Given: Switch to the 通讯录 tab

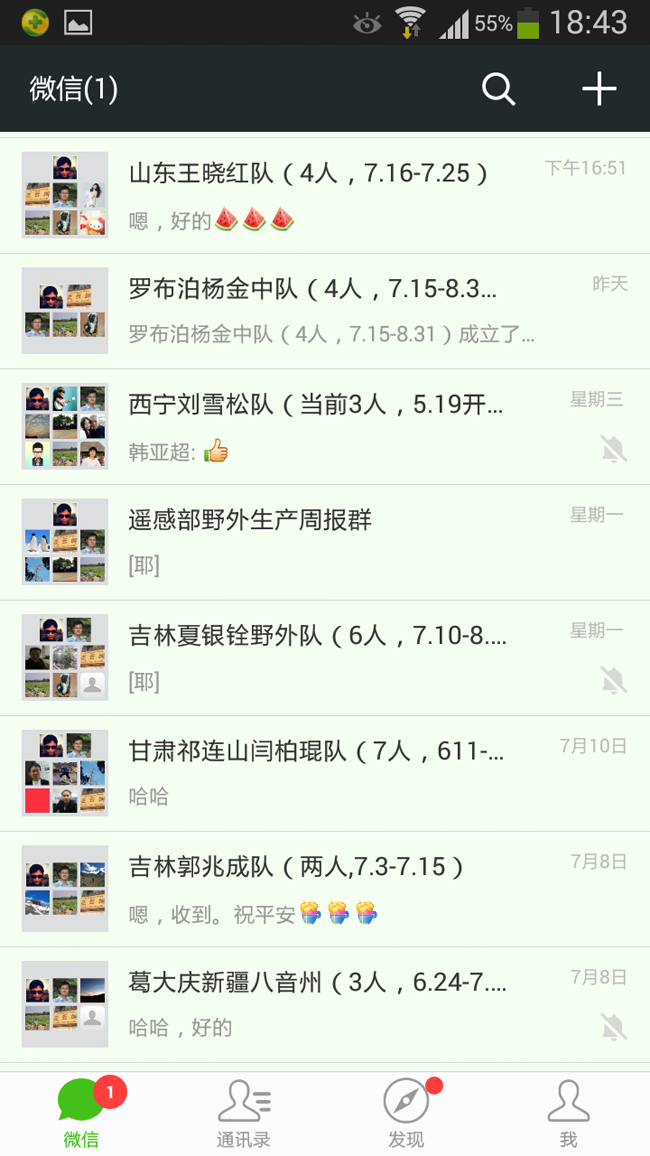Looking at the screenshot, I should (x=244, y=1113).
